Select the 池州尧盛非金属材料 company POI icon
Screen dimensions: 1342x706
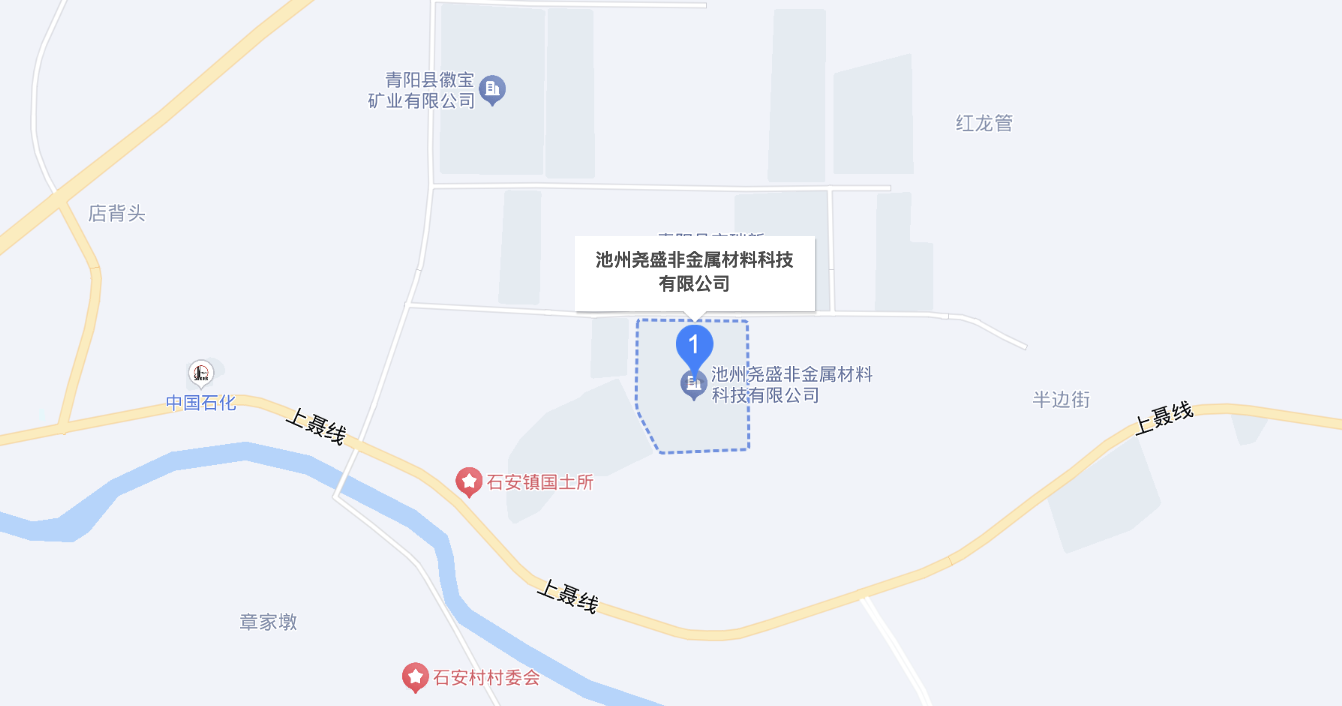click(693, 384)
